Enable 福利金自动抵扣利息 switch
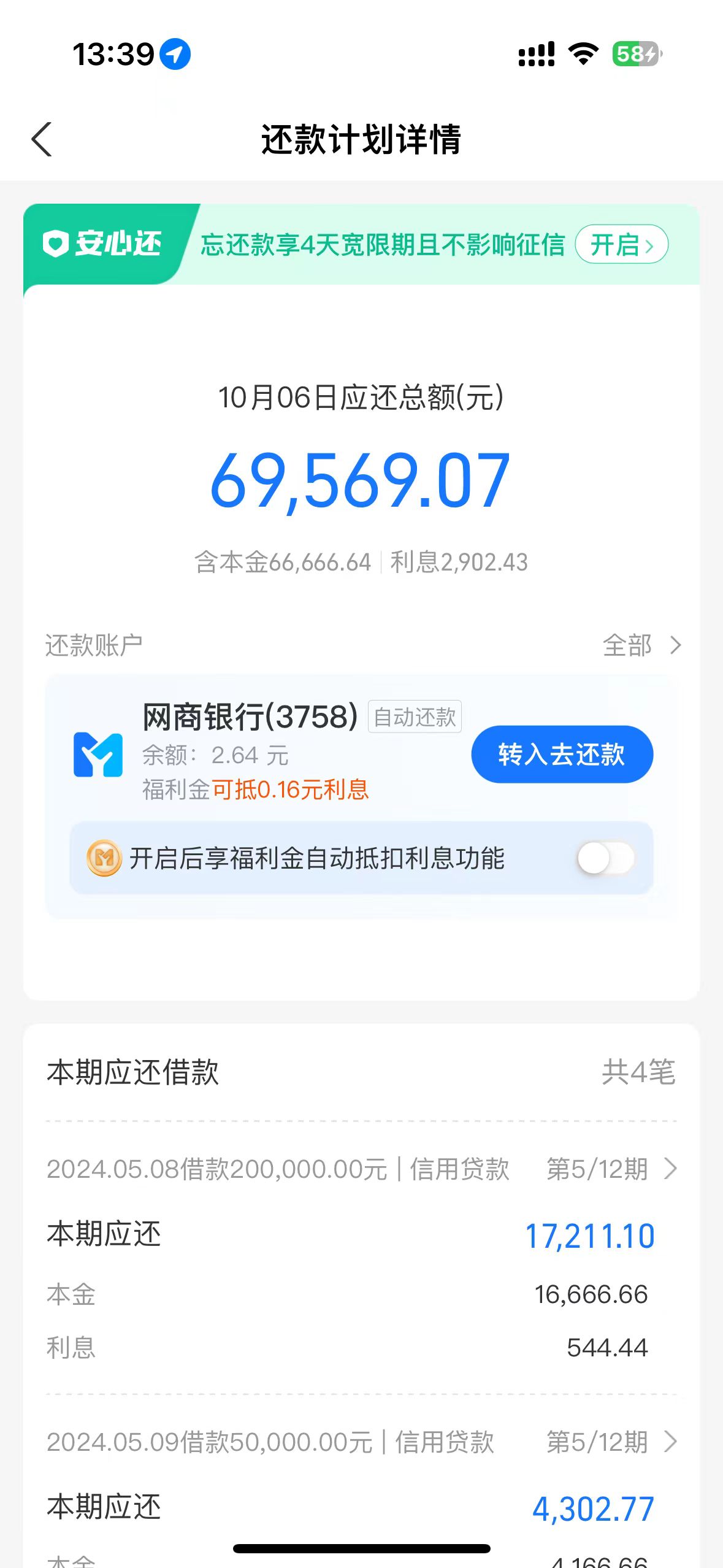The height and width of the screenshot is (1568, 723). 605,858
